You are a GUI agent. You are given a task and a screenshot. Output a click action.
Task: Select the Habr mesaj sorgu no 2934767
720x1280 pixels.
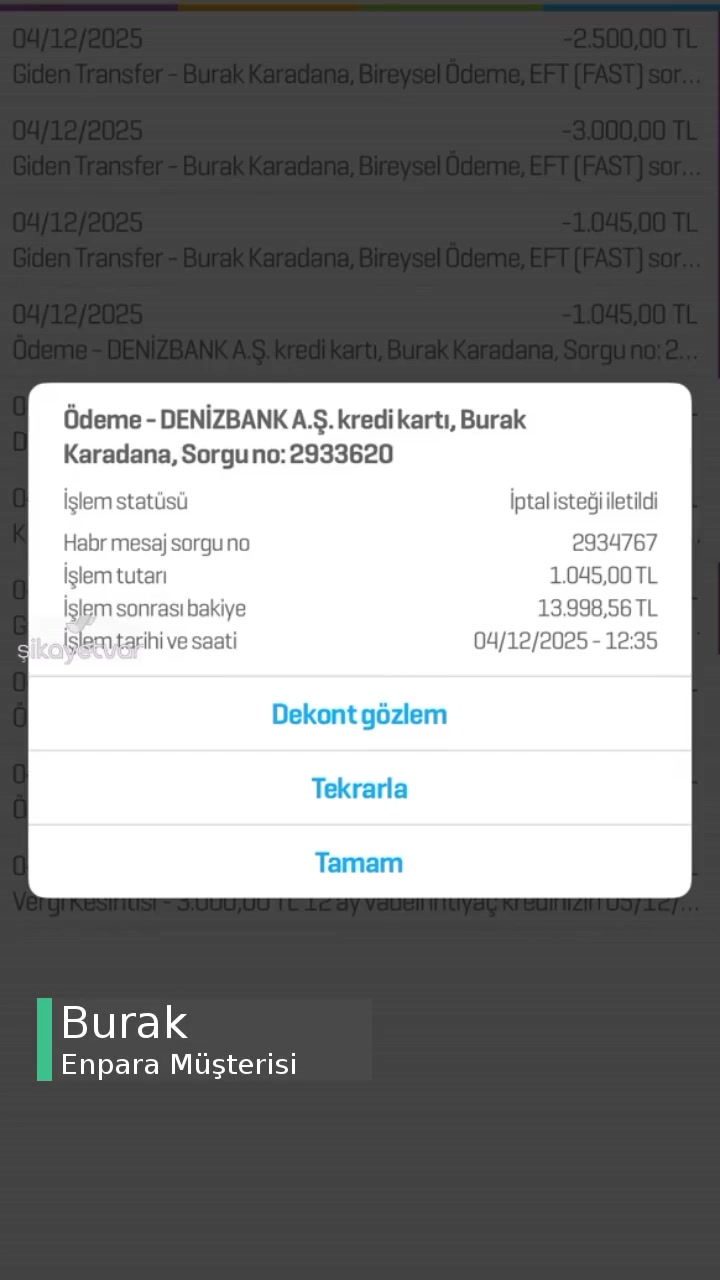[615, 543]
